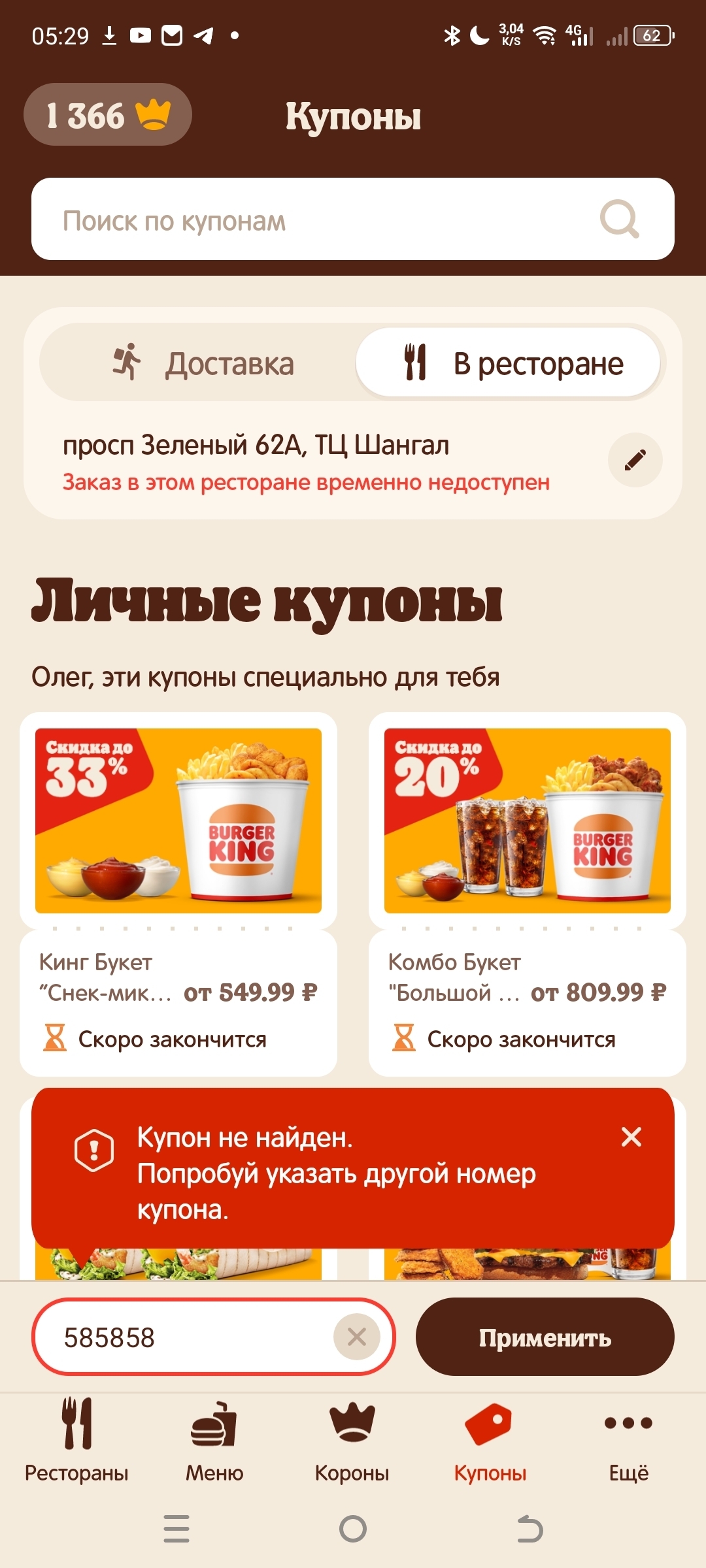Image resolution: width=706 pixels, height=1568 pixels.
Task: Dismiss the Купон не найден error banner
Action: coord(631,1137)
